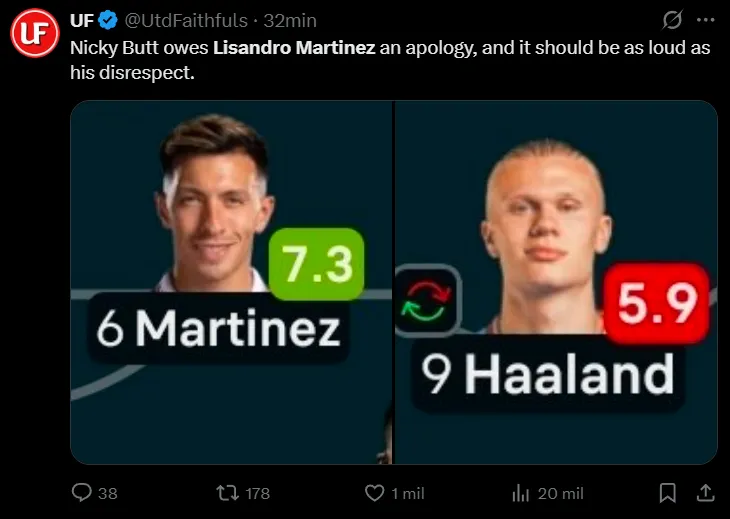Tap the Grok explain icon on the post
730x519 pixels.
click(673, 20)
